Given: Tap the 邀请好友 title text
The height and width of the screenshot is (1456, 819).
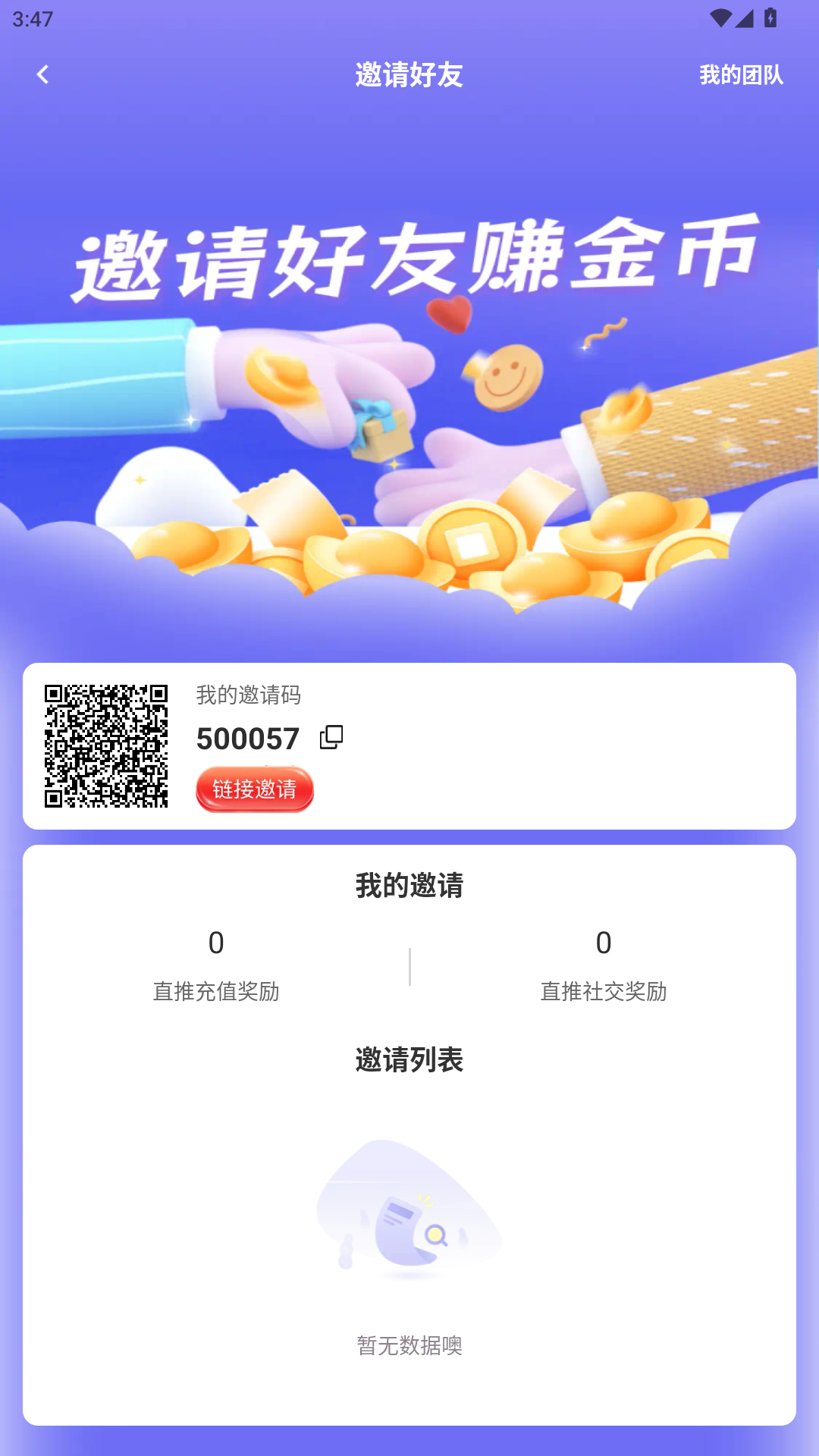Looking at the screenshot, I should click(x=409, y=74).
